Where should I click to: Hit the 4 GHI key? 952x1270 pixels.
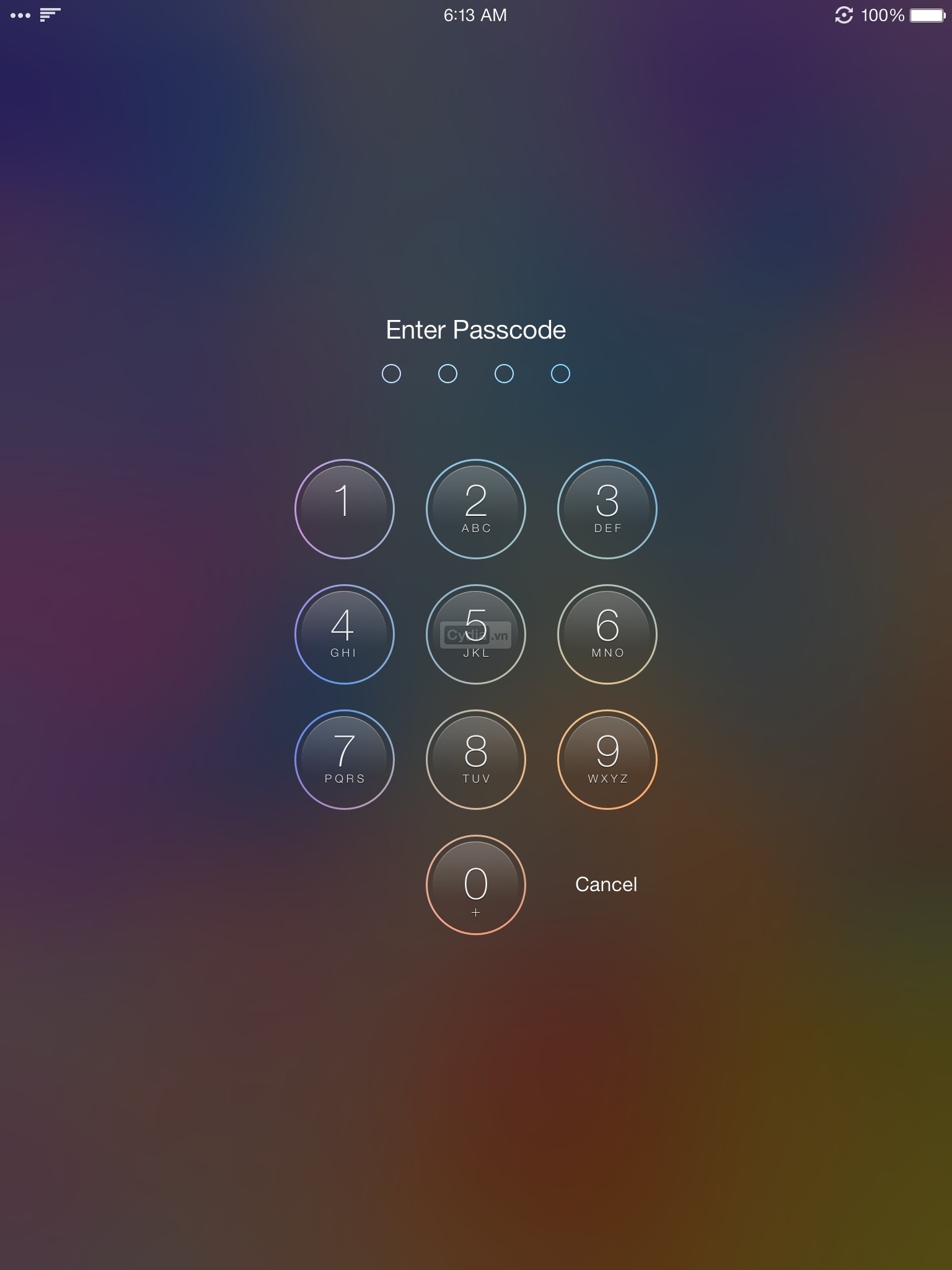344,634
